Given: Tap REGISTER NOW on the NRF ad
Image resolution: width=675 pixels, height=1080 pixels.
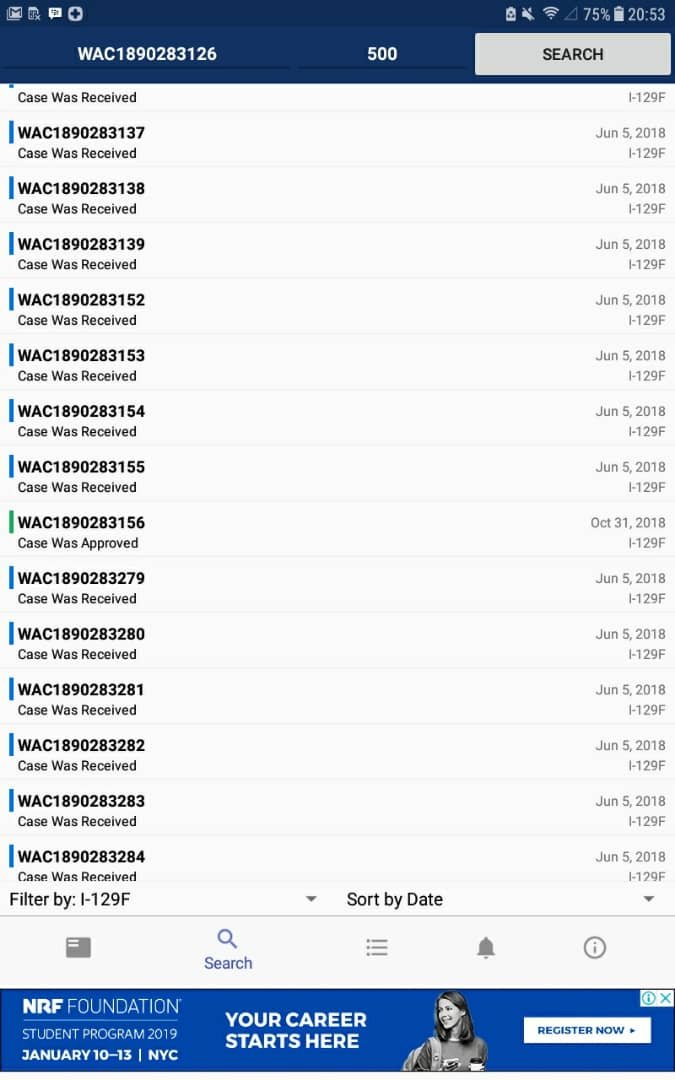Looking at the screenshot, I should [587, 1030].
